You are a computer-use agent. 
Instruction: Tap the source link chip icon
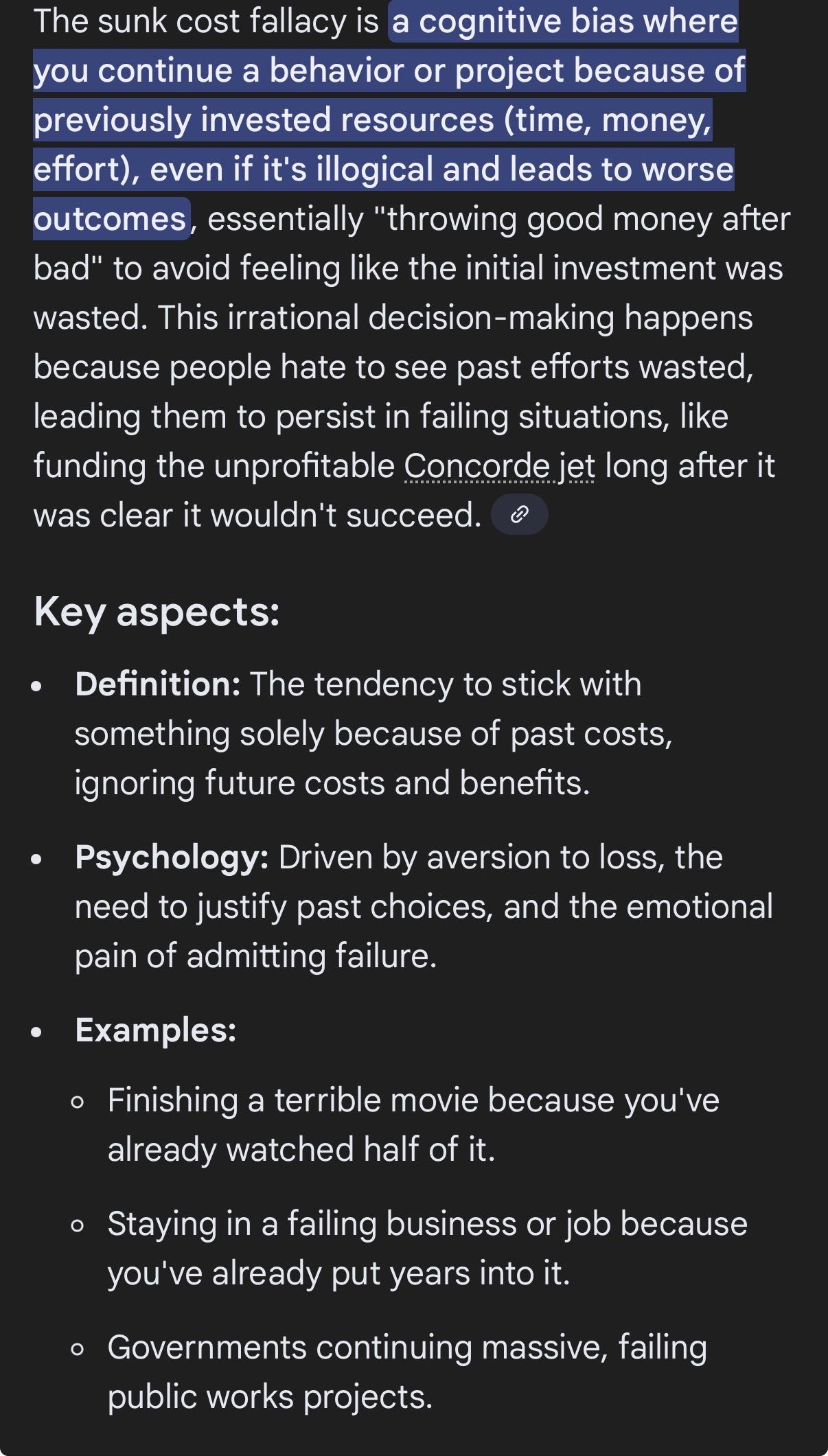click(519, 515)
